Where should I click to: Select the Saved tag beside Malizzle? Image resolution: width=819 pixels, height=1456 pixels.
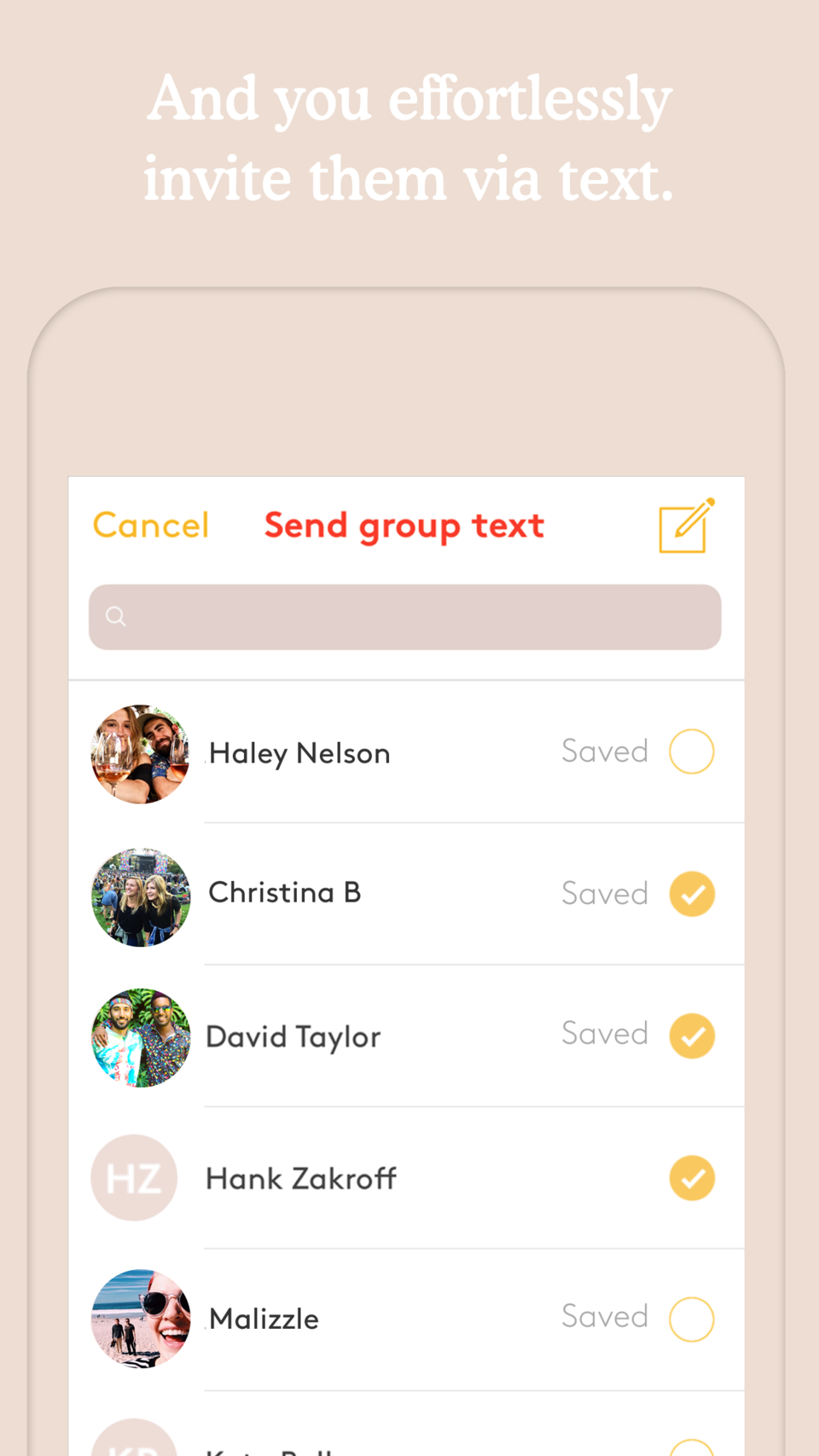pos(605,1316)
